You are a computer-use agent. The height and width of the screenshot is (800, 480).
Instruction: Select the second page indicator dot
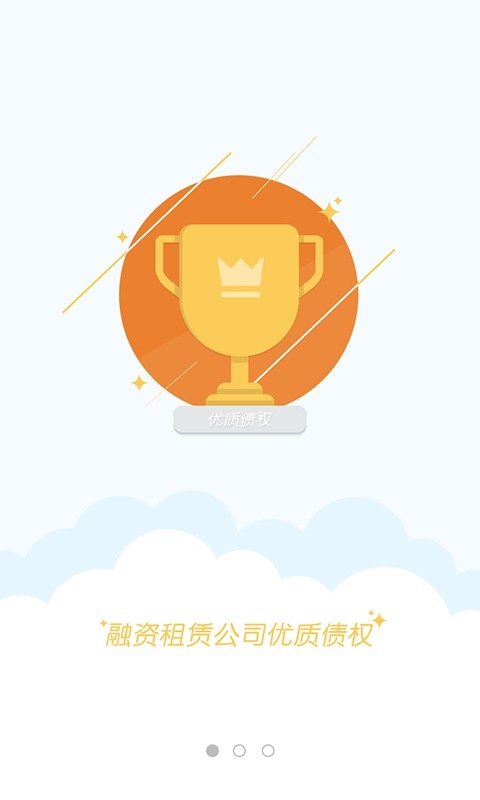tap(239, 751)
